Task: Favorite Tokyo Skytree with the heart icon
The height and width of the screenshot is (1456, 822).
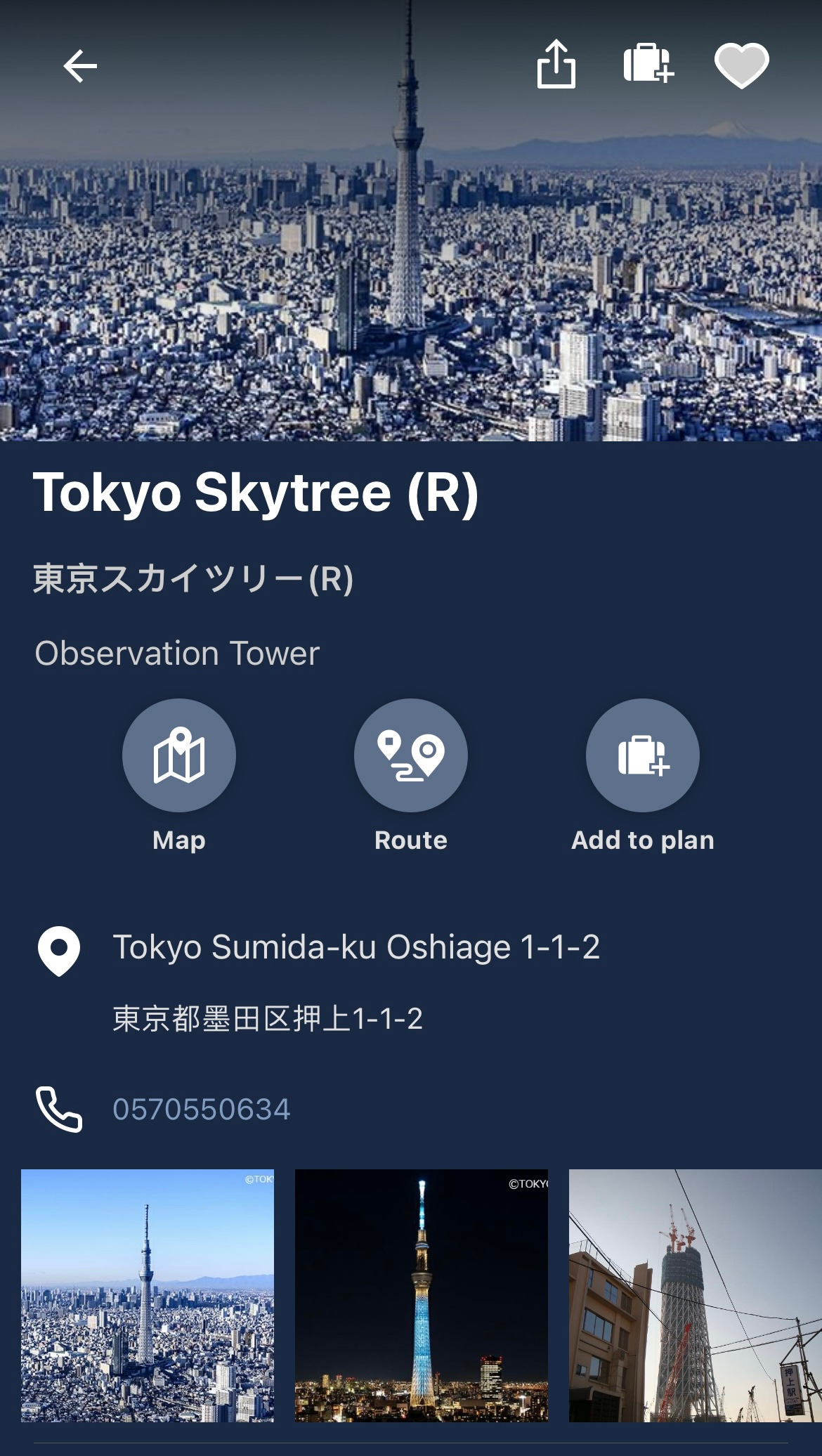Action: 741,65
